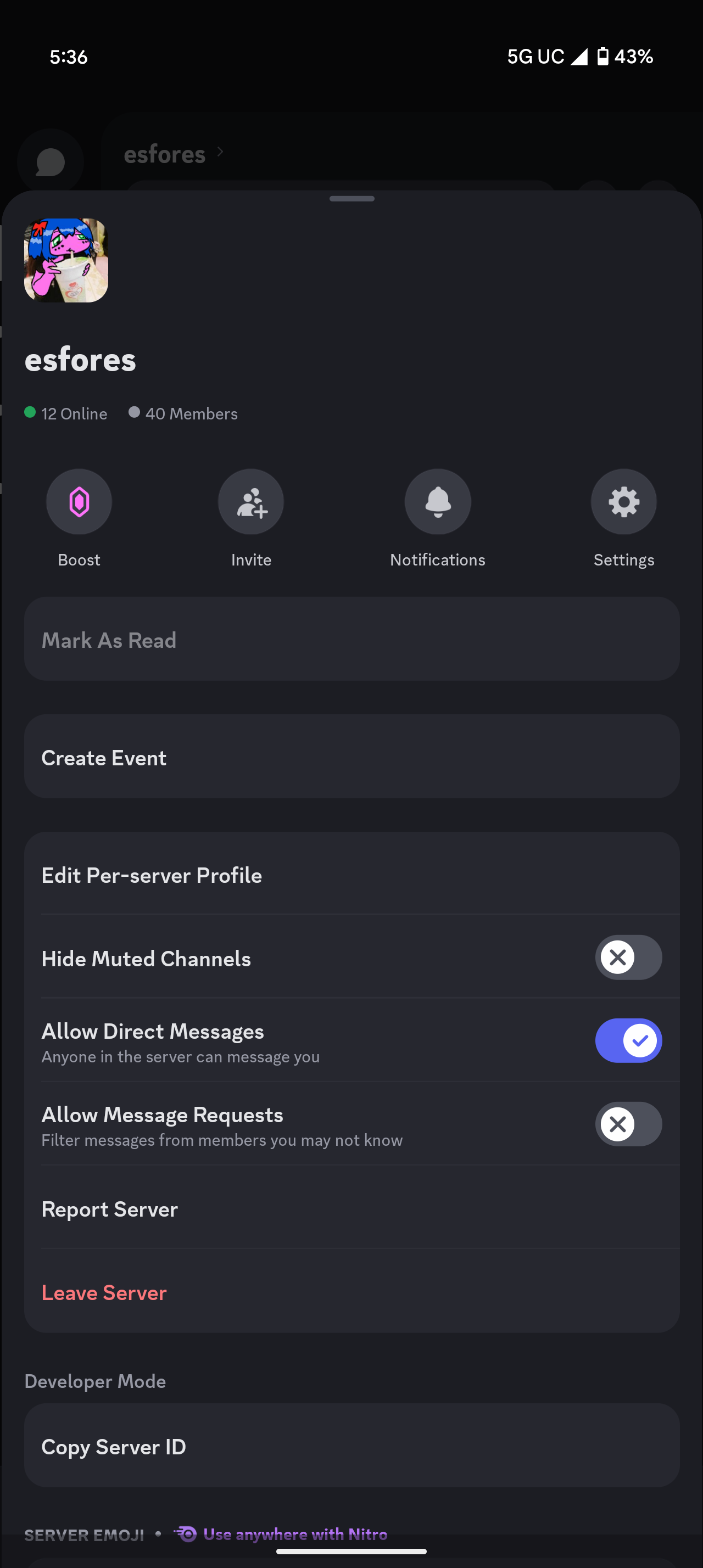Image resolution: width=703 pixels, height=1568 pixels.
Task: Disable Allow Direct Messages
Action: pos(628,1041)
